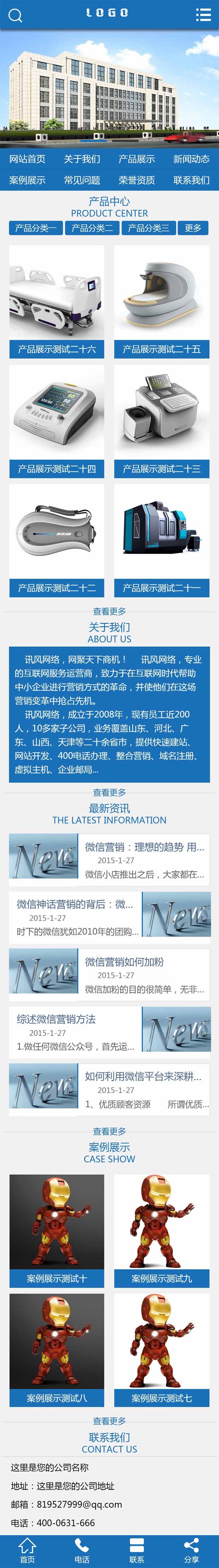This screenshot has height=1568, width=219.
Task: Open the menu icon in the header
Action: pos(203,14)
